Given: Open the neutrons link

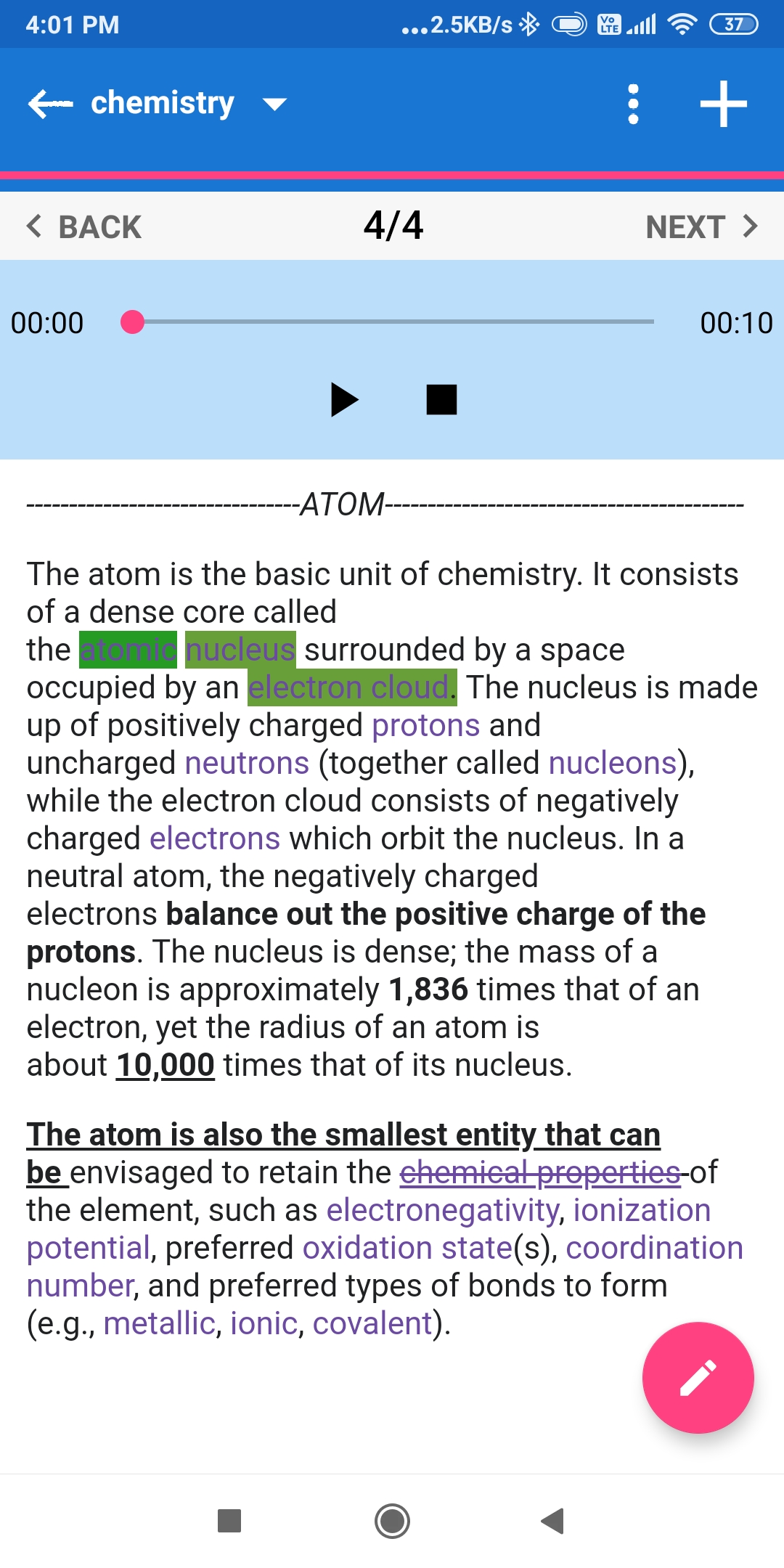Looking at the screenshot, I should (248, 763).
